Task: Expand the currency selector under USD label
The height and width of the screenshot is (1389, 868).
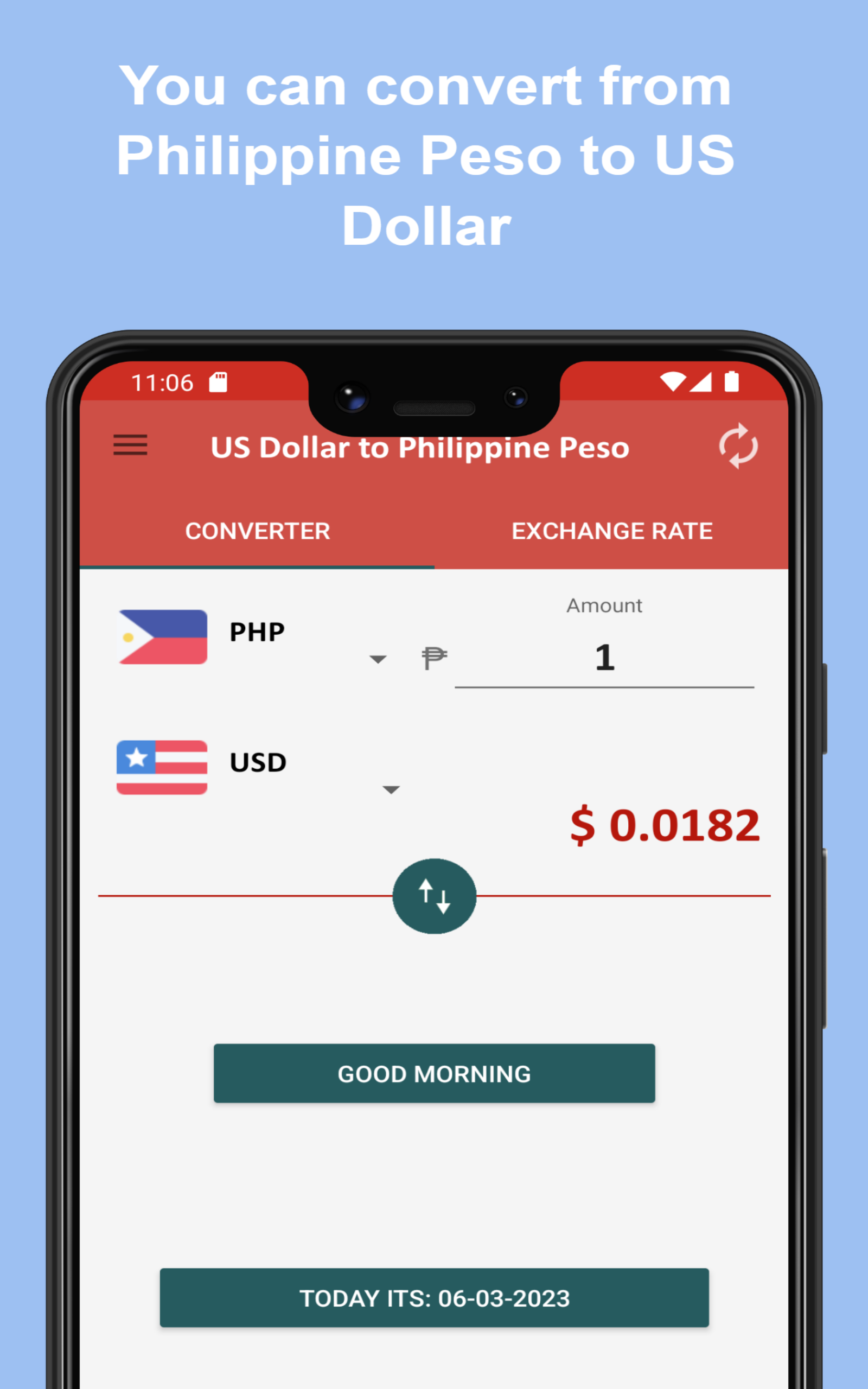Action: click(x=391, y=791)
